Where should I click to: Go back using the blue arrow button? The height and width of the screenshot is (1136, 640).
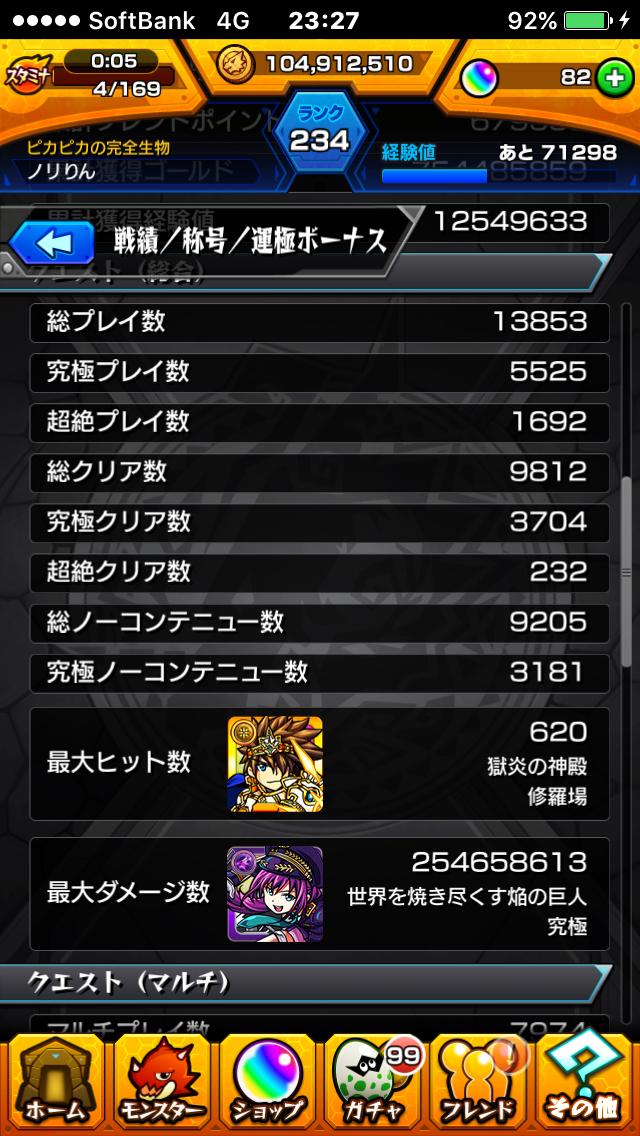point(51,241)
